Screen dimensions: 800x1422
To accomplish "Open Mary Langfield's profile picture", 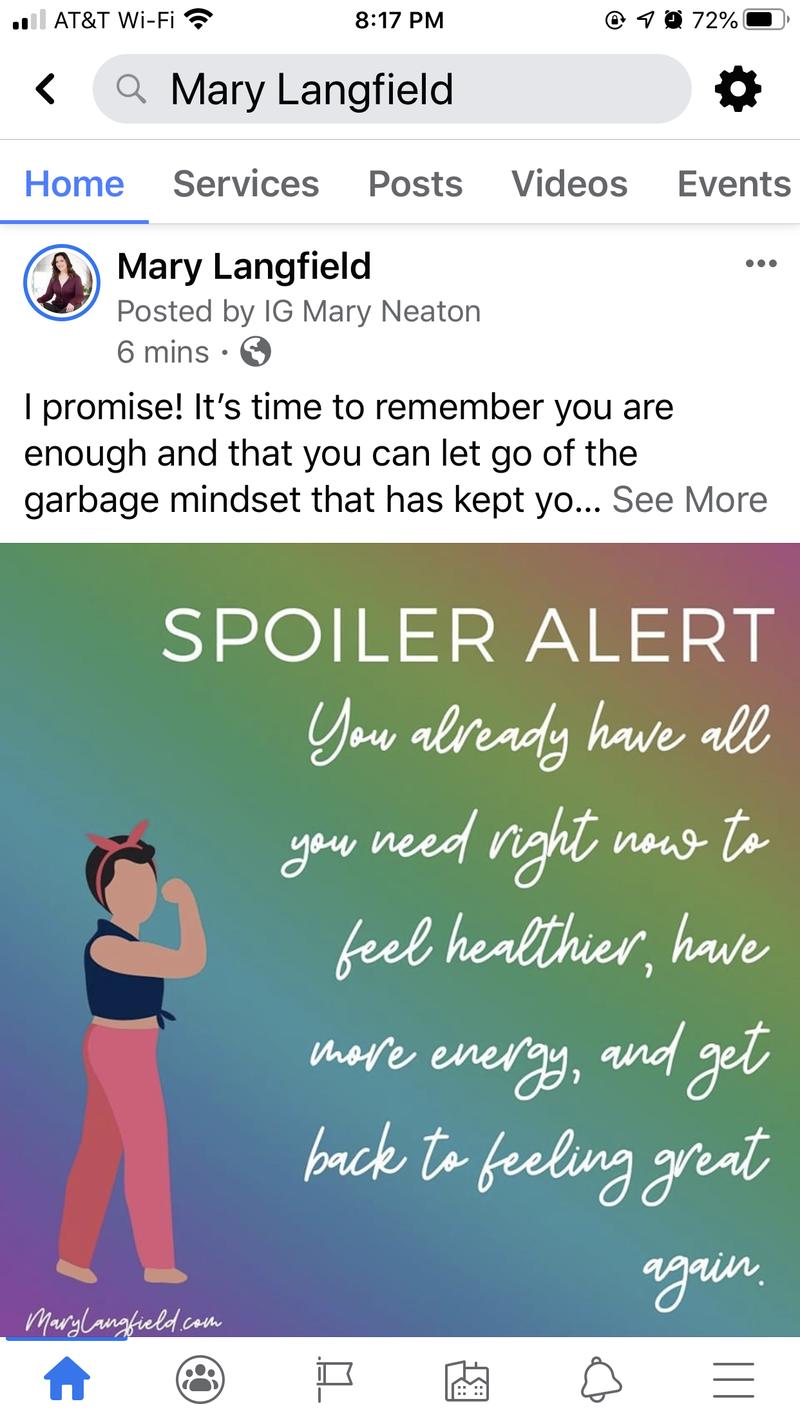I will click(x=62, y=281).
